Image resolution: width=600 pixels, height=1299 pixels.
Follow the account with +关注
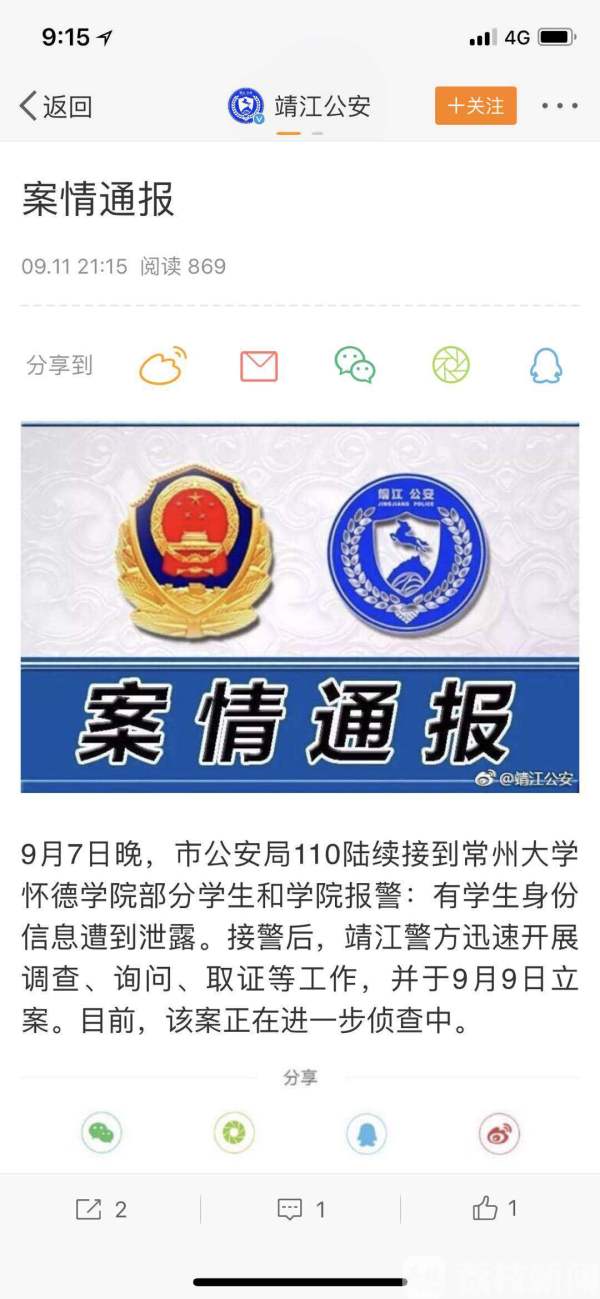click(475, 106)
